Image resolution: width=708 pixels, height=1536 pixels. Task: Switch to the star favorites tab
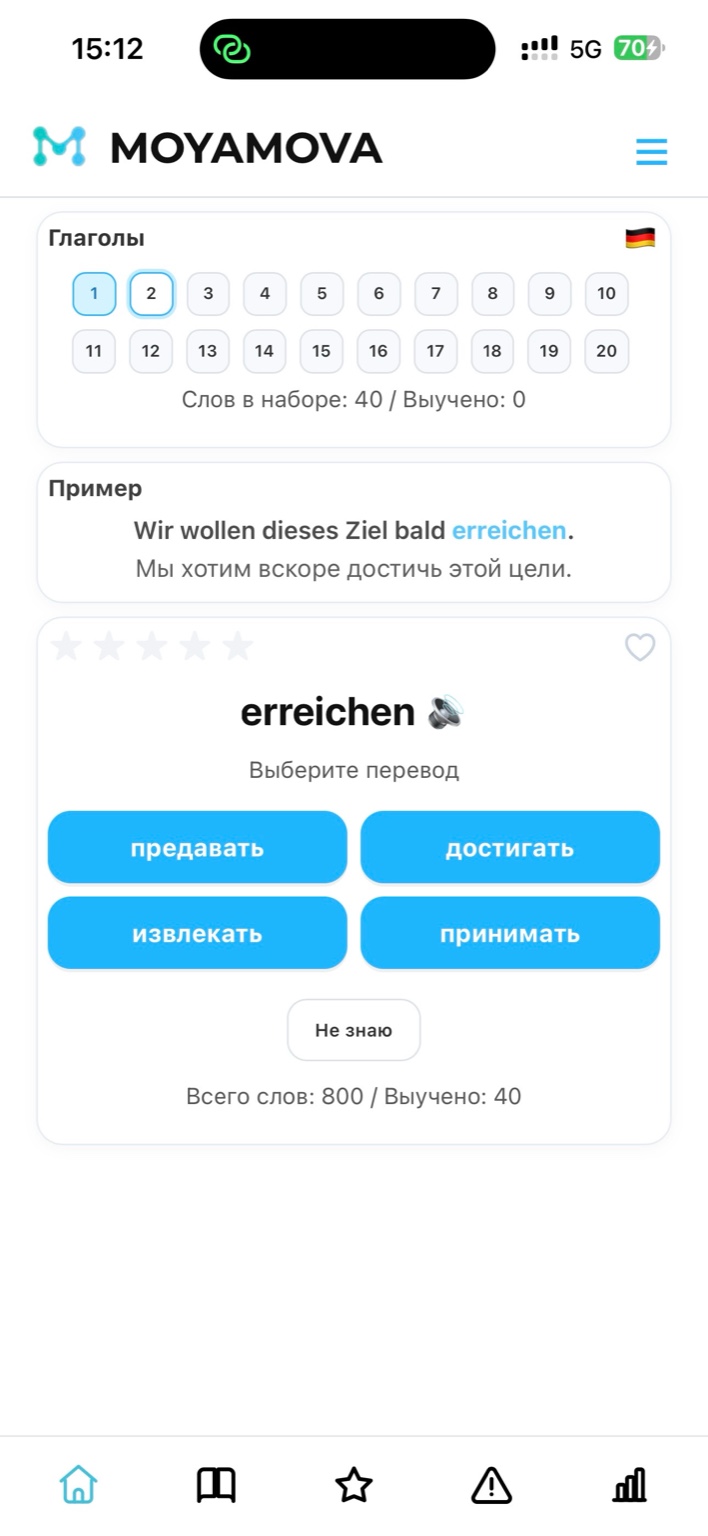353,1486
